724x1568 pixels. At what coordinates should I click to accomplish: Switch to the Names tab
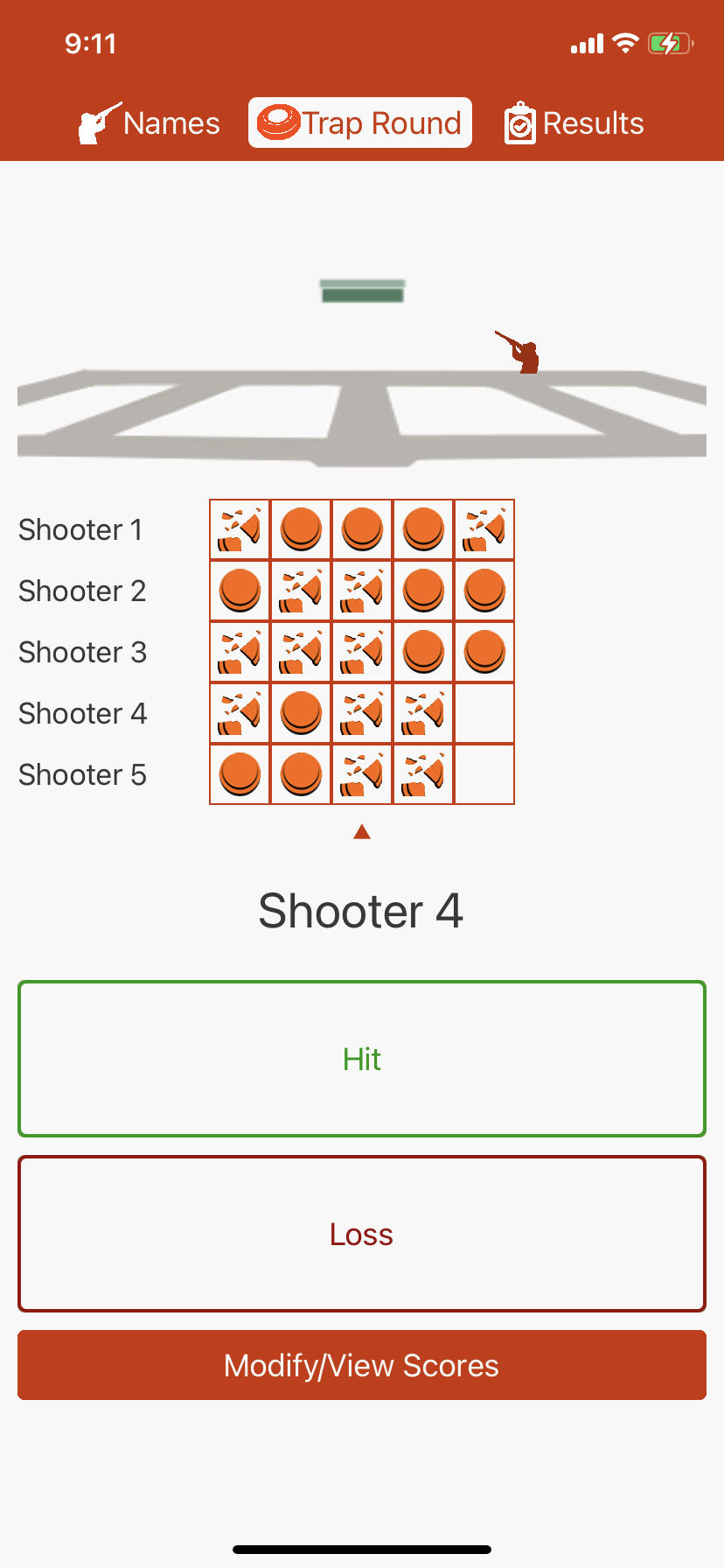point(149,123)
